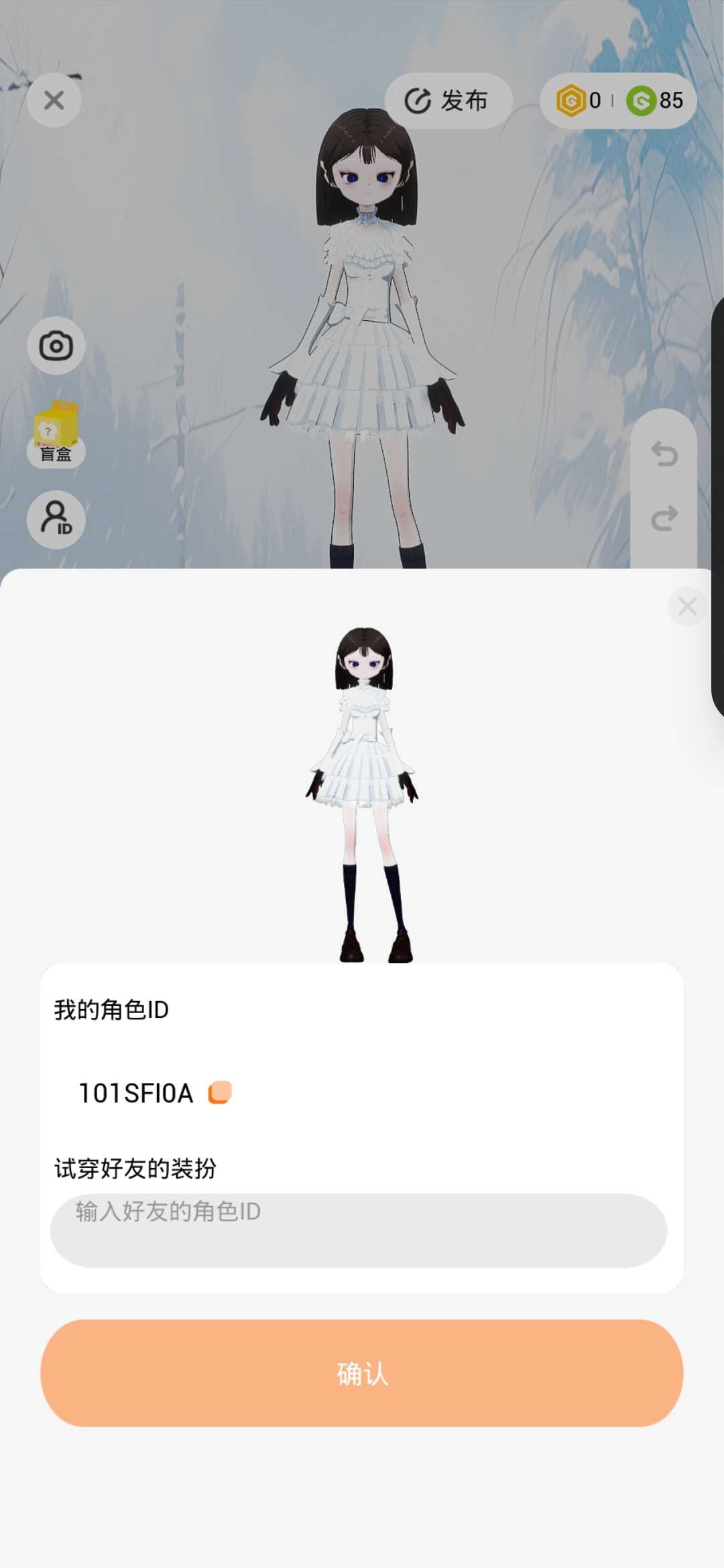Open the coin balance panel
This screenshot has height=1568, width=724.
618,101
